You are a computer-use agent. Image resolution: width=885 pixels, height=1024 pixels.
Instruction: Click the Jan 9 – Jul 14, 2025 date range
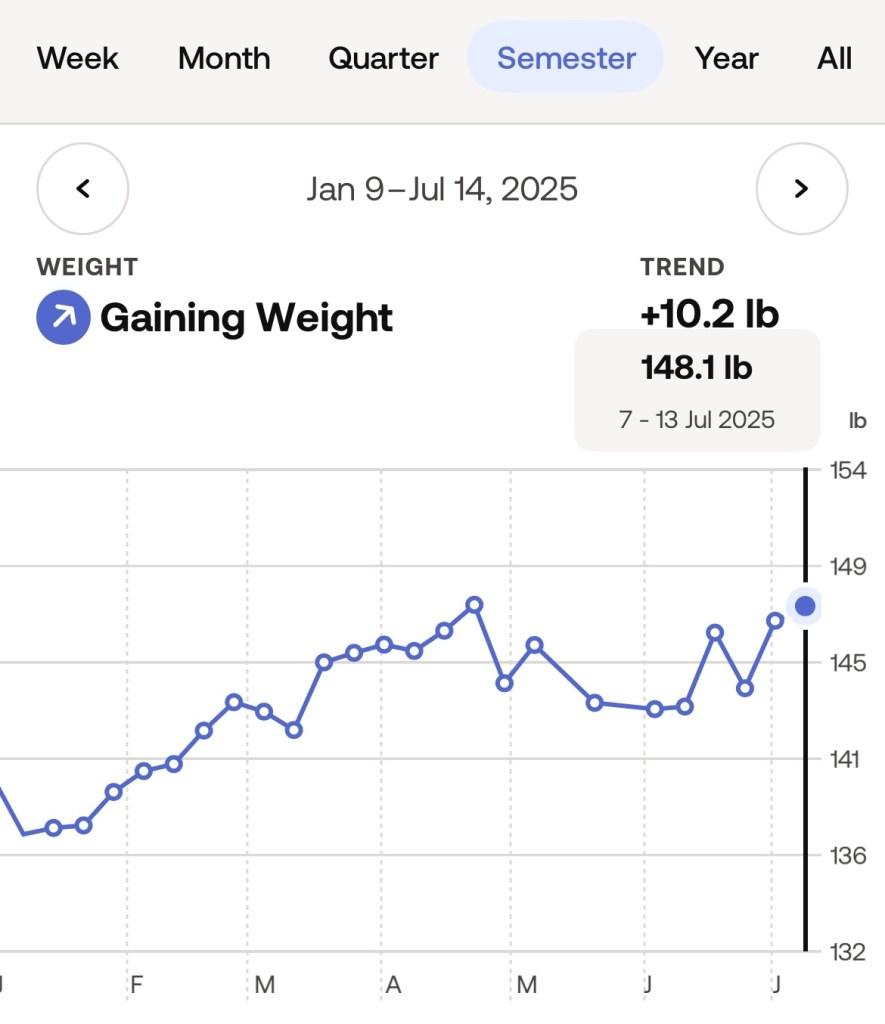(x=442, y=189)
